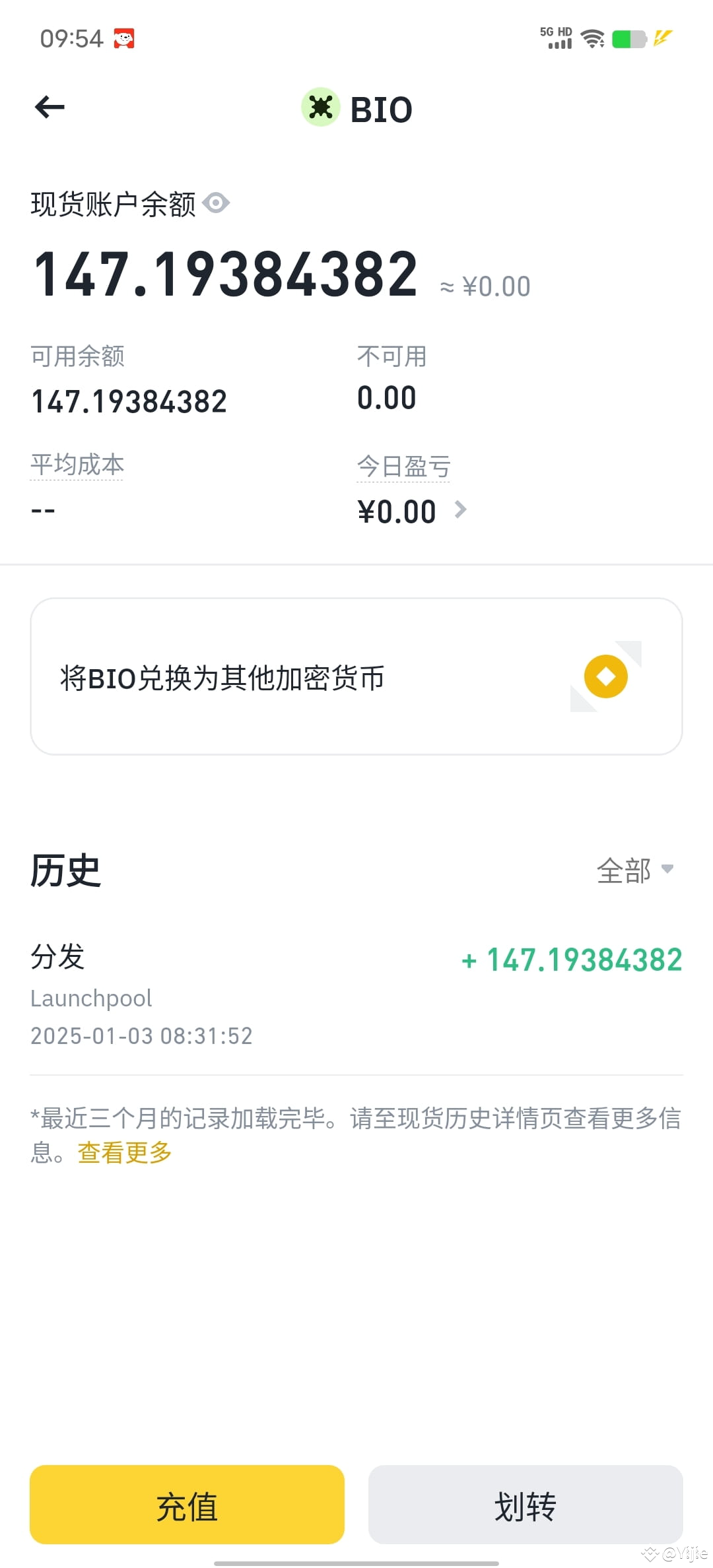The height and width of the screenshot is (1568, 713).
Task: Tap the 充值 deposit button
Action: coord(187,1507)
